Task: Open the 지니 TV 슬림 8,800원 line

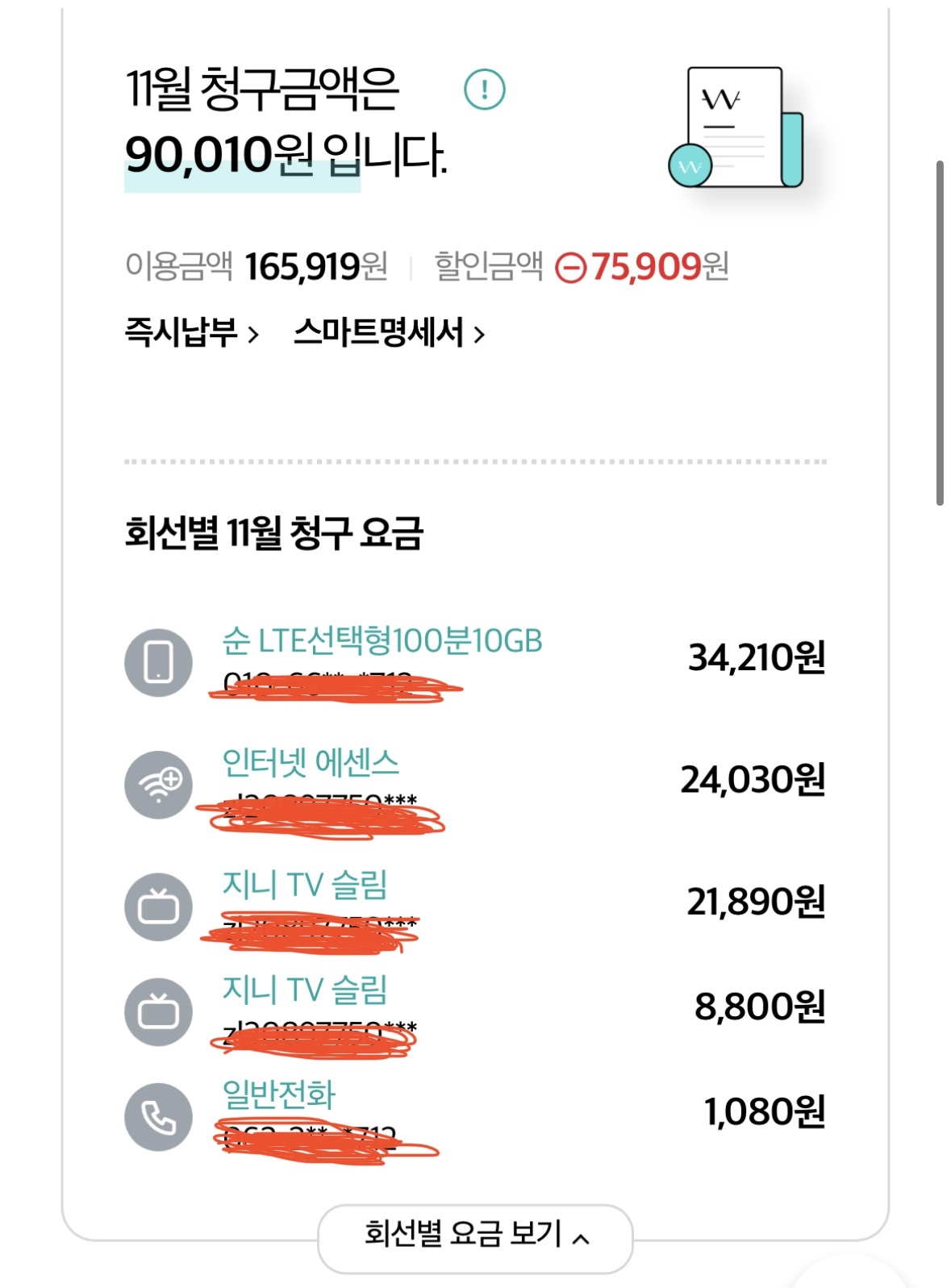Action: click(x=305, y=990)
